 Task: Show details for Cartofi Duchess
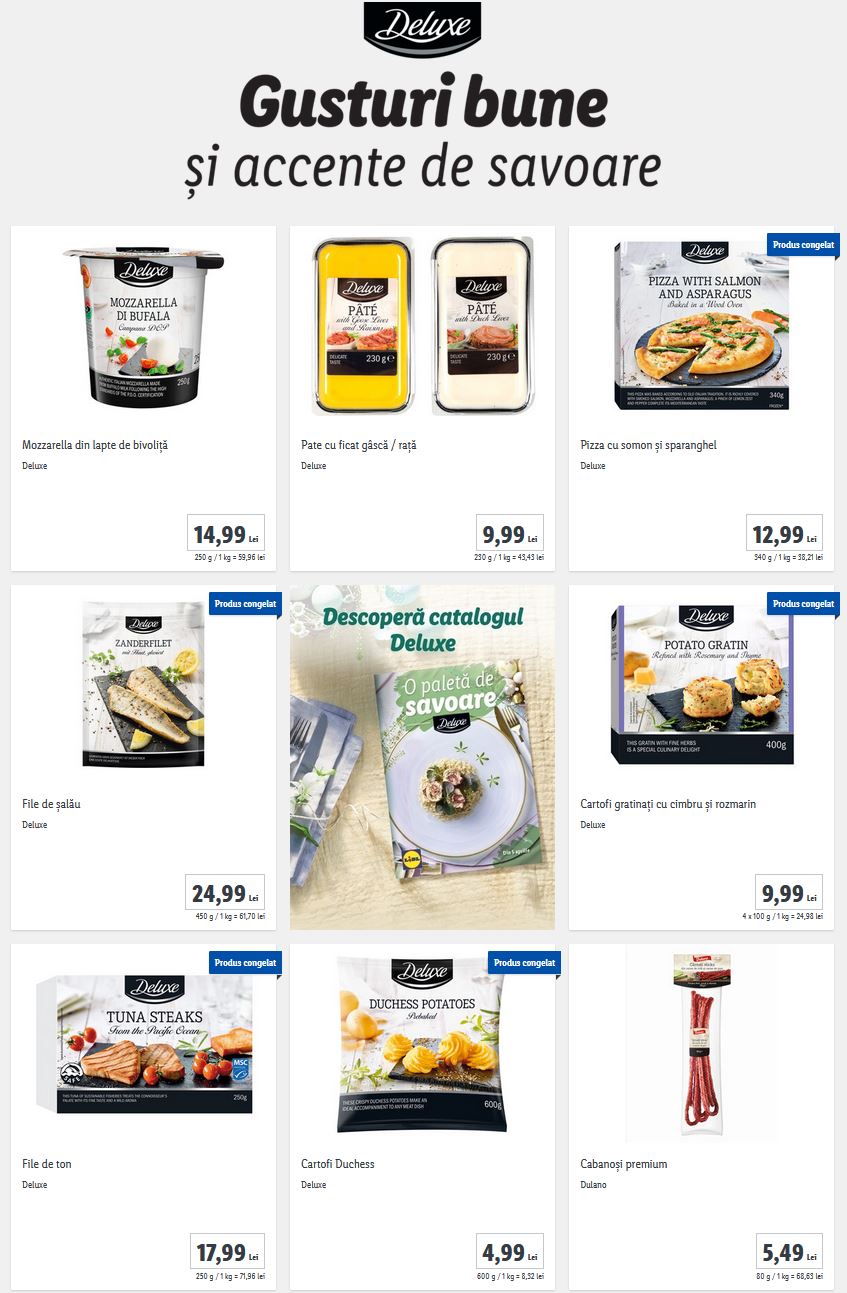(422, 1116)
